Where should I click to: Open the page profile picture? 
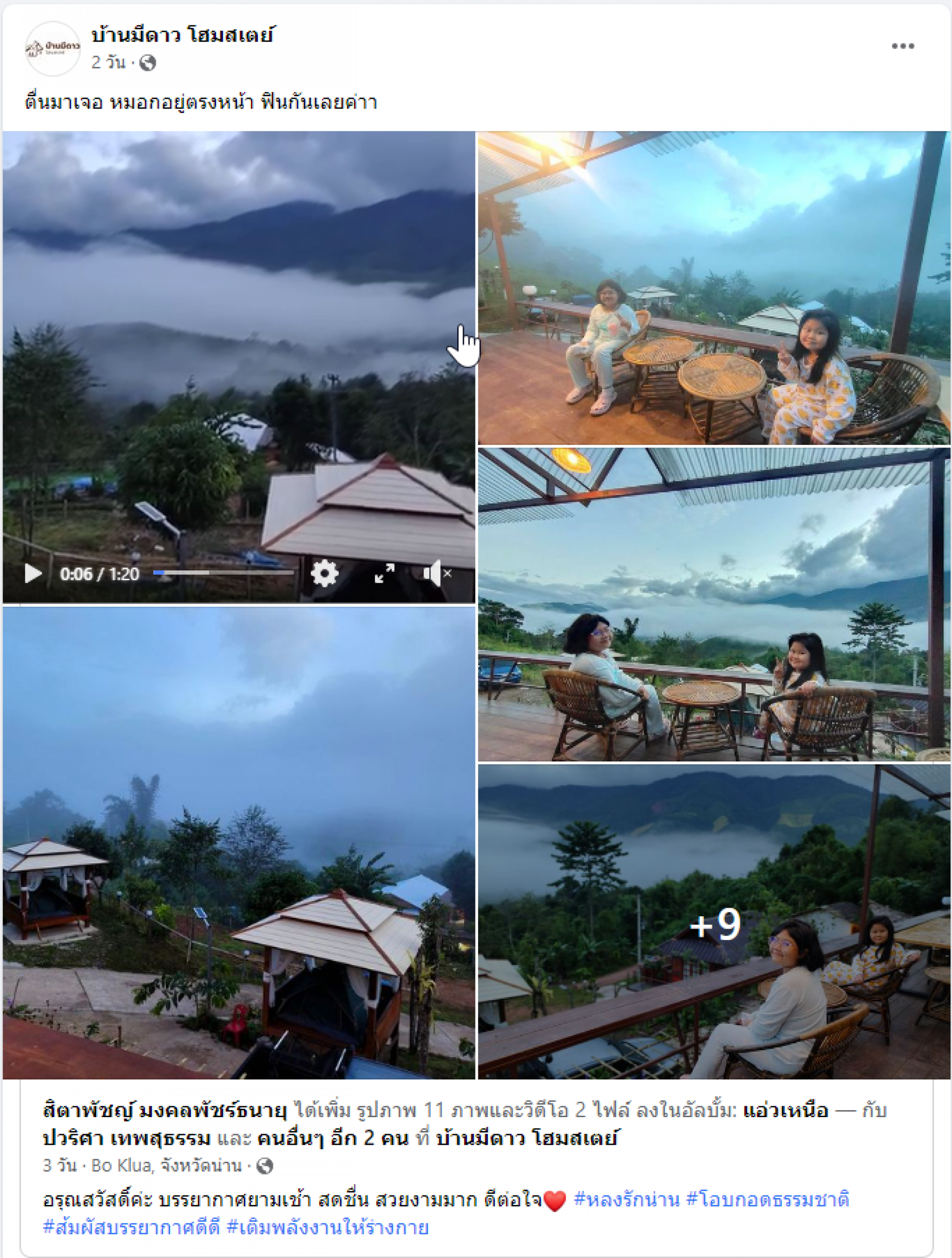[x=52, y=49]
